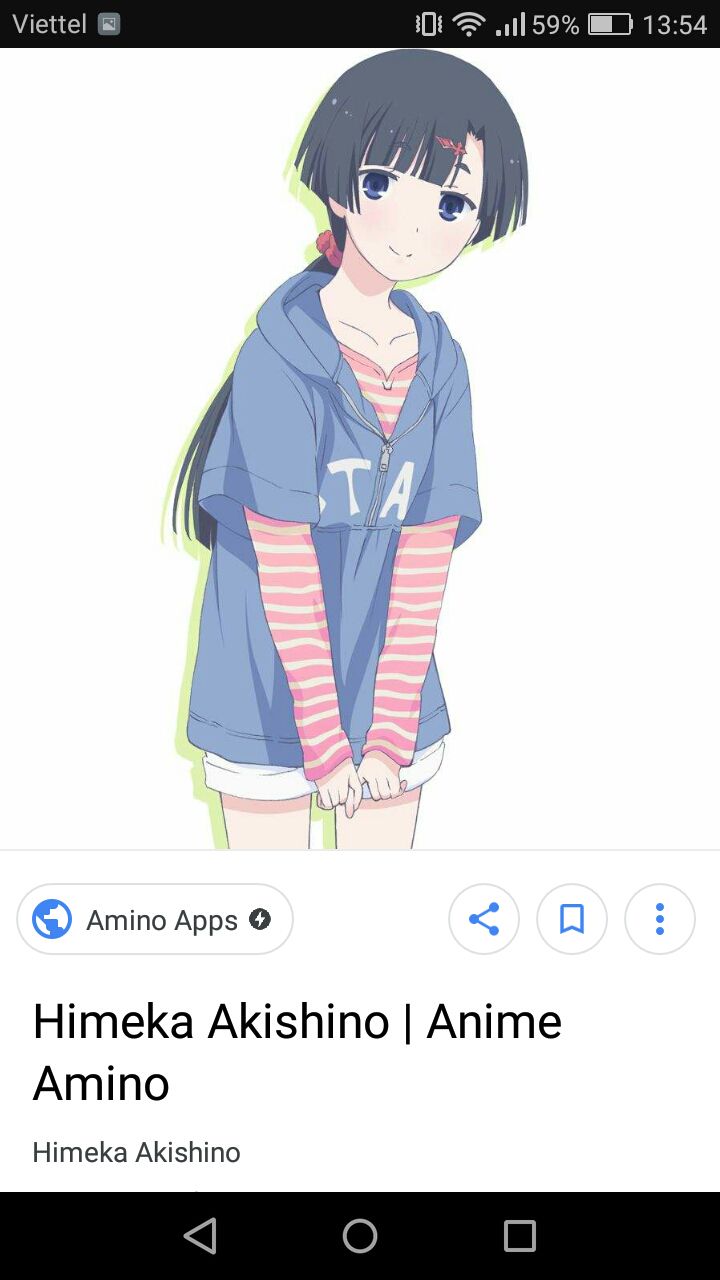720x1280 pixels.
Task: Go to the home screen
Action: [360, 1236]
